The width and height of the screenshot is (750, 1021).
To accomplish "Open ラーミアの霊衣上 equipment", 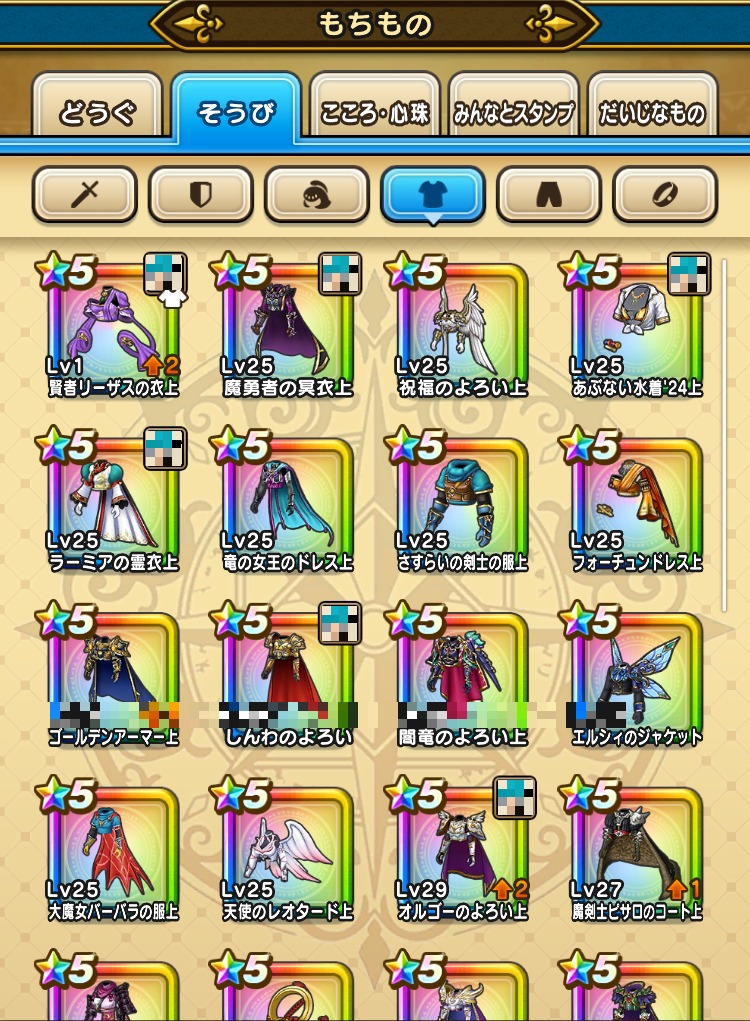I will point(112,498).
